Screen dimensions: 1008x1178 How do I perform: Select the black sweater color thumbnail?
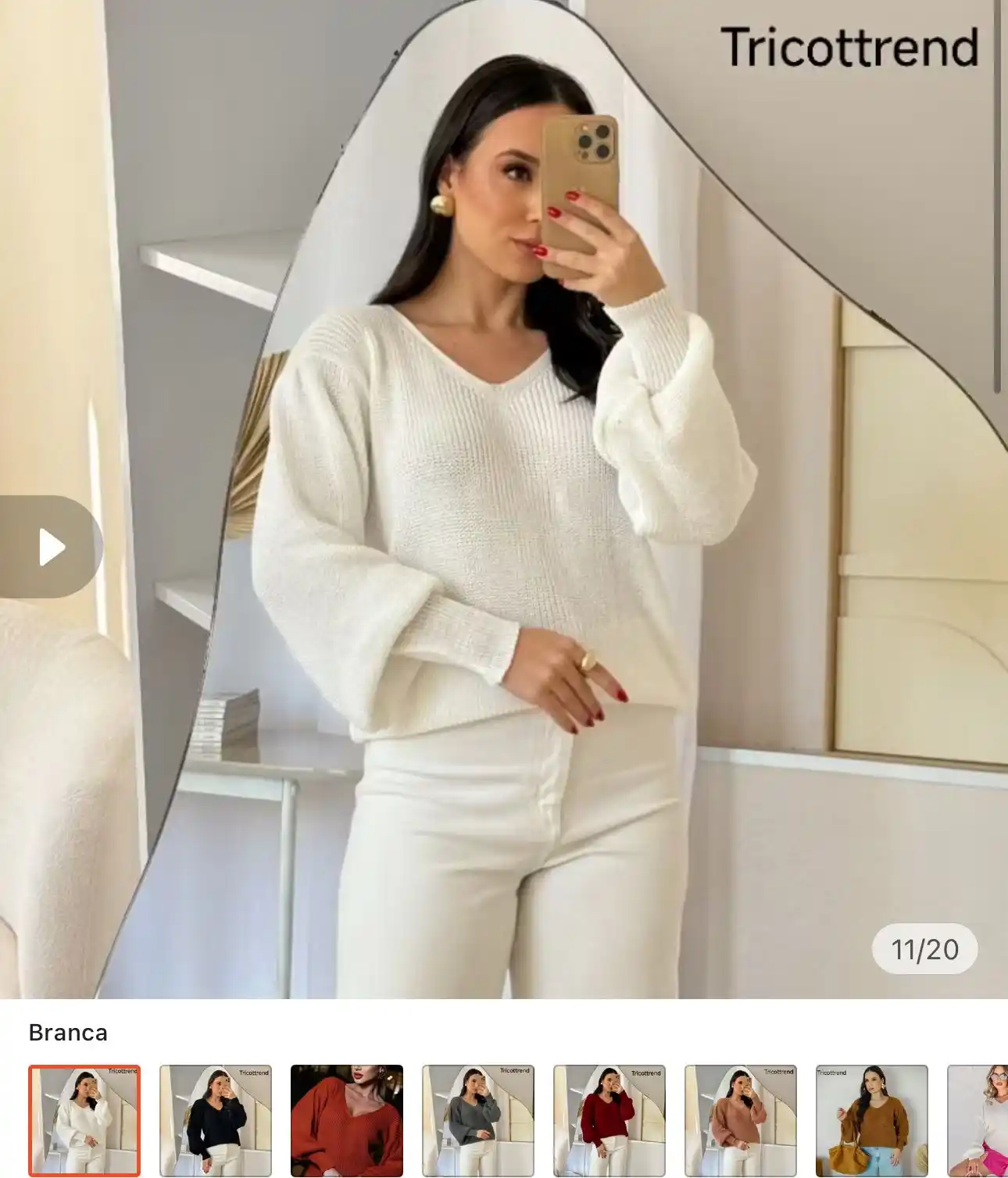(216, 1120)
